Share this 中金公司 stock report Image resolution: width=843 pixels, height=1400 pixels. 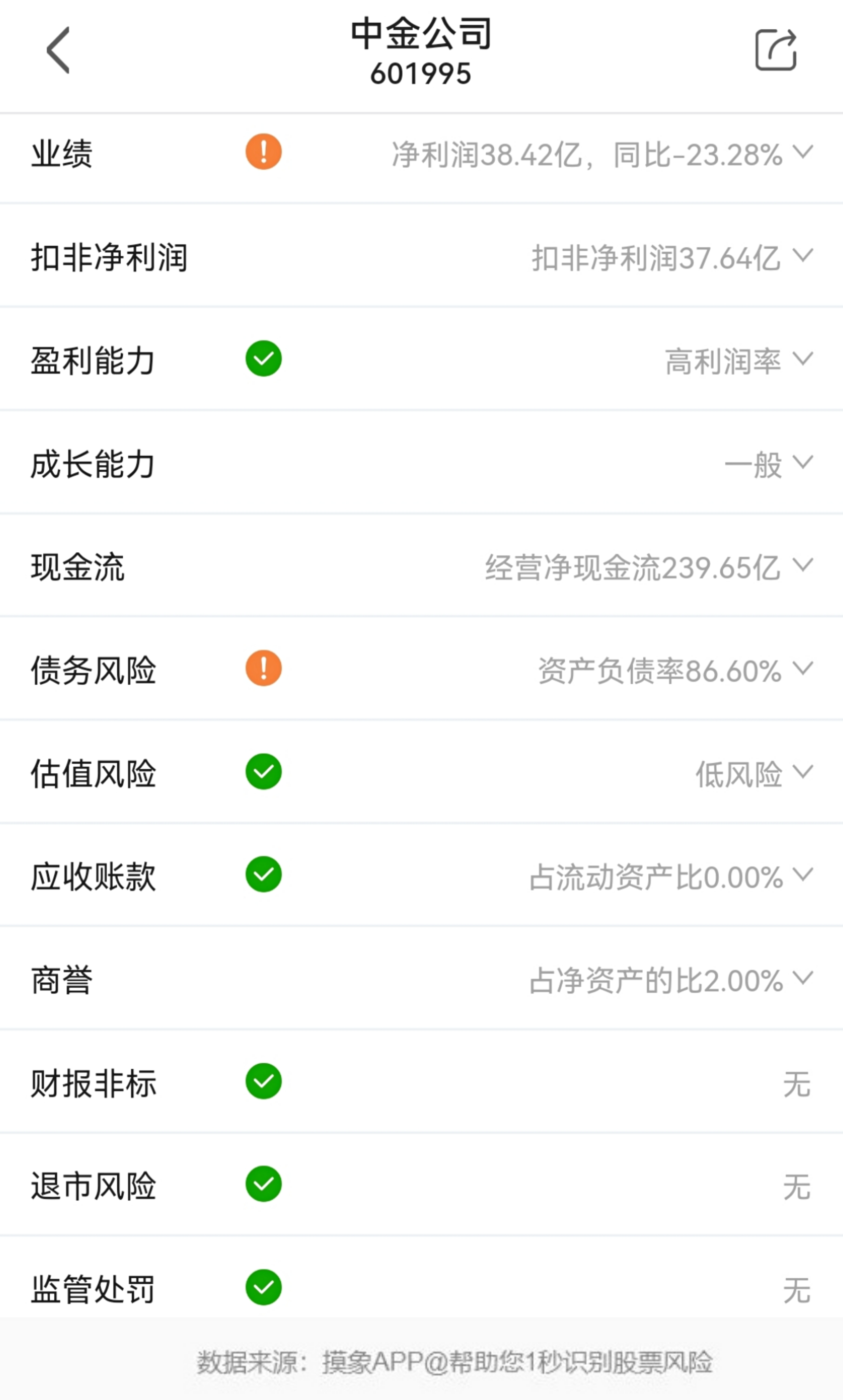point(776,50)
